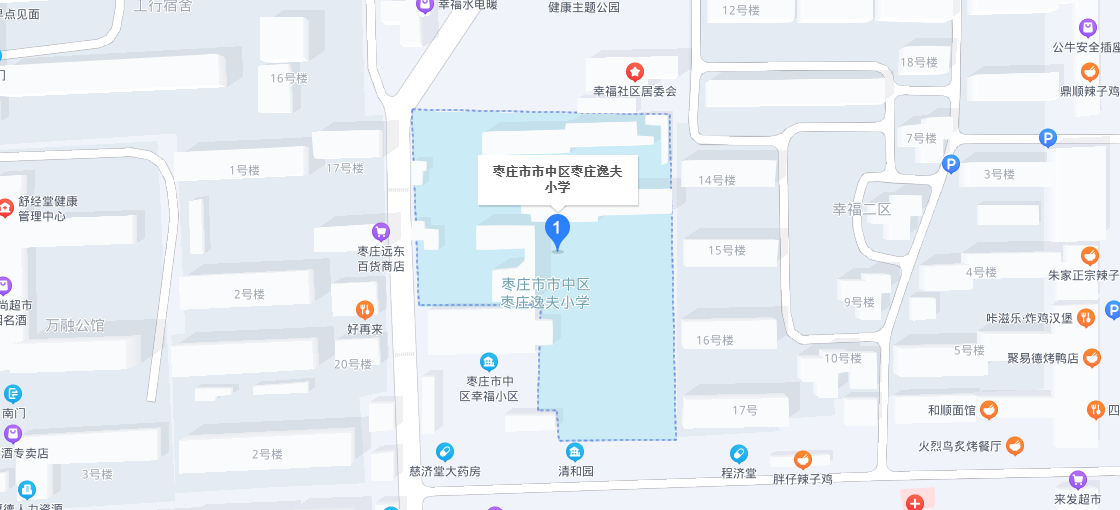Tap the 胖仔辣子鸡 restaurant marker
Viewport: 1120px width, 510px height.
802,460
